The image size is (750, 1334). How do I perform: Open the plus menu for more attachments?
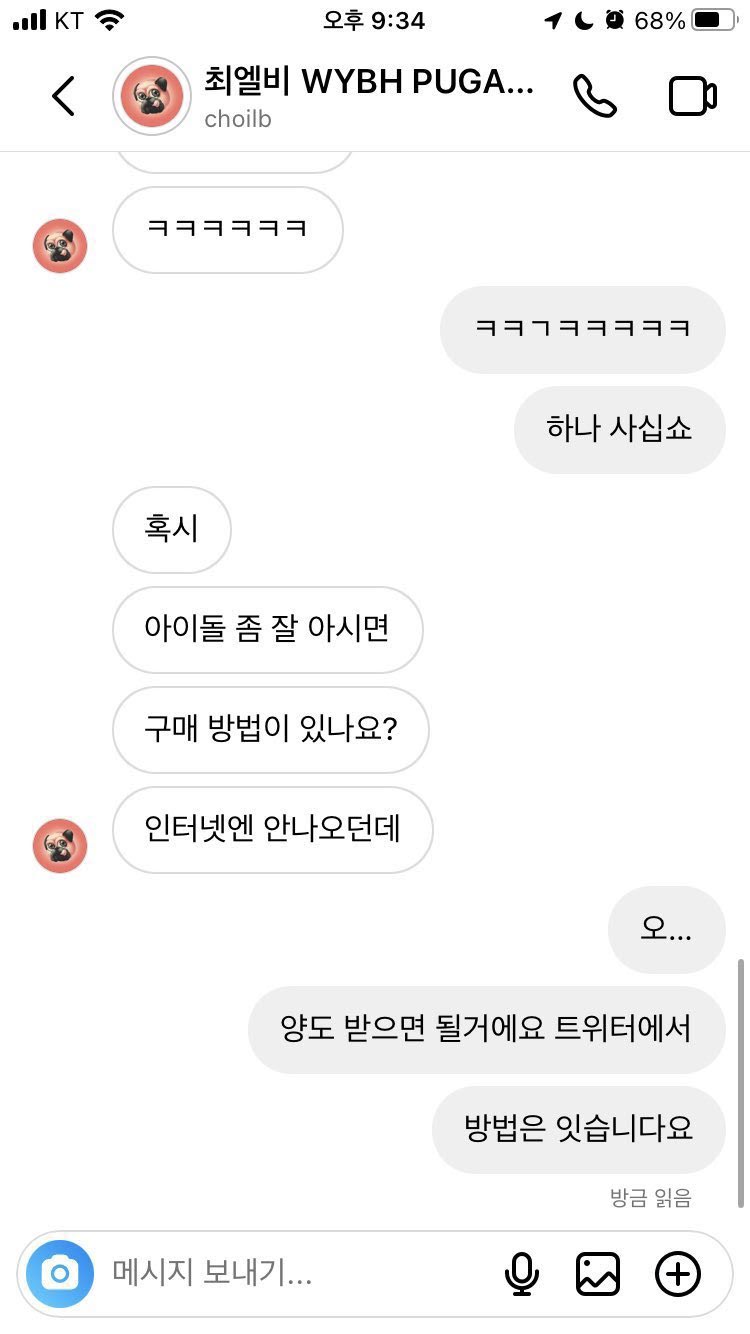click(678, 1273)
